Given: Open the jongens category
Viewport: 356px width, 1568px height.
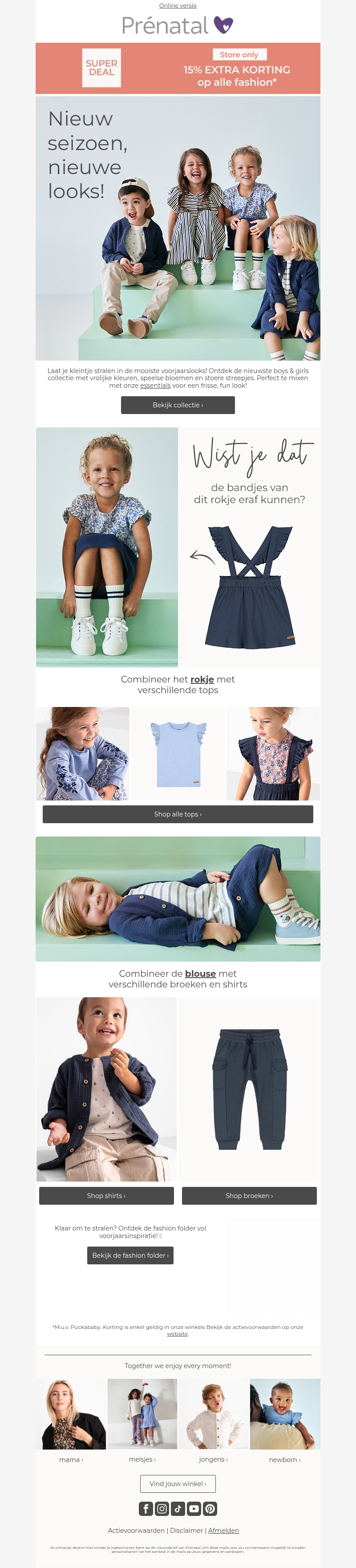Looking at the screenshot, I should point(213,1459).
